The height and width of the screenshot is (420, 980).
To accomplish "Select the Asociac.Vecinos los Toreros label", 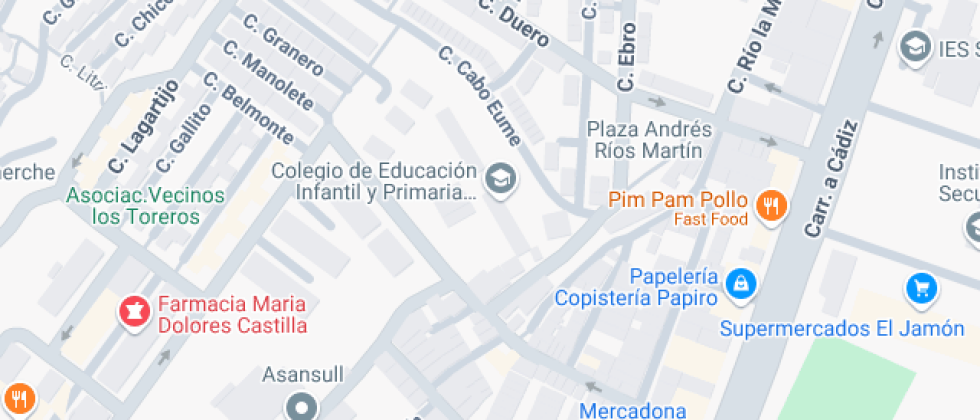I will (145, 206).
